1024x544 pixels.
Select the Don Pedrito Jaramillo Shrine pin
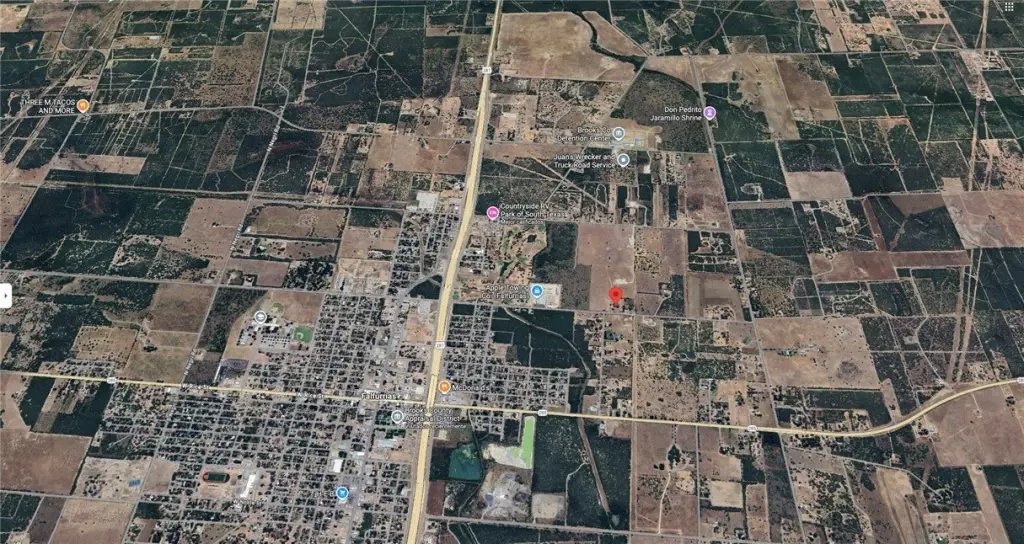[x=709, y=113]
